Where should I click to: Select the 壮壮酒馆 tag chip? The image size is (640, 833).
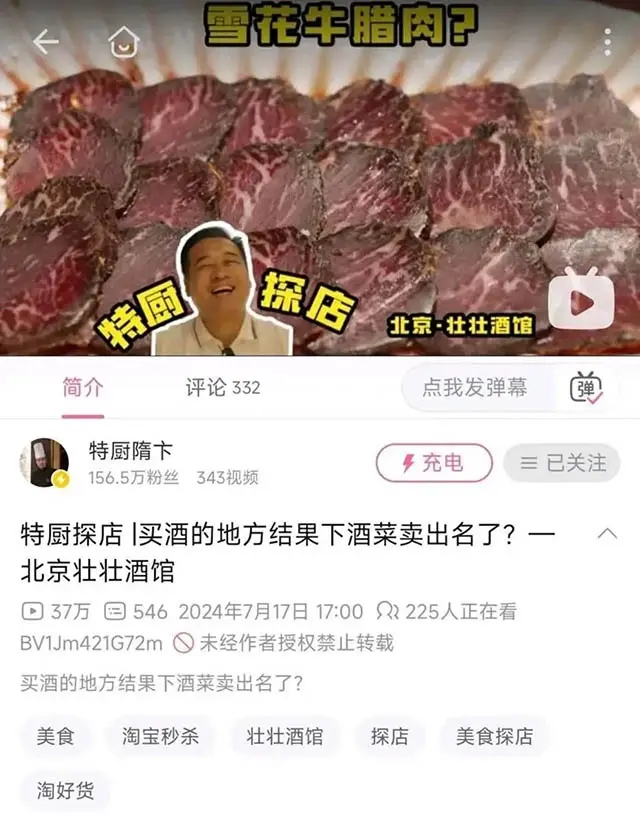pos(285,737)
